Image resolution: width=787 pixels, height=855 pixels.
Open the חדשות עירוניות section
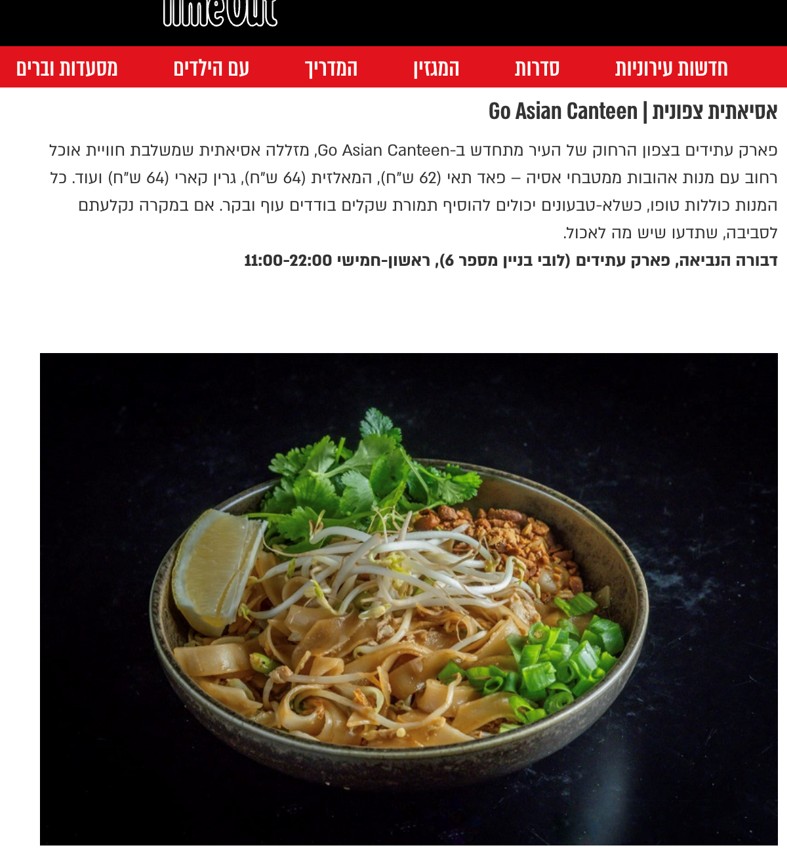tap(670, 68)
